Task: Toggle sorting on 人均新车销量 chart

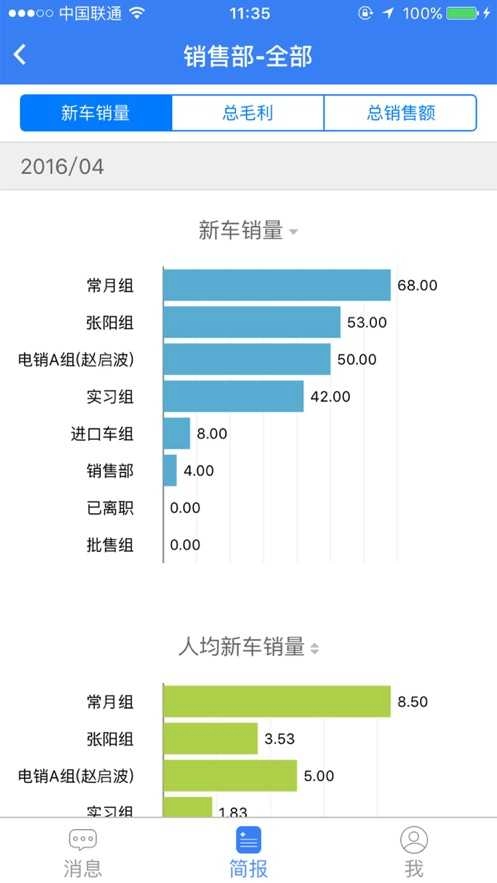Action: coord(315,648)
